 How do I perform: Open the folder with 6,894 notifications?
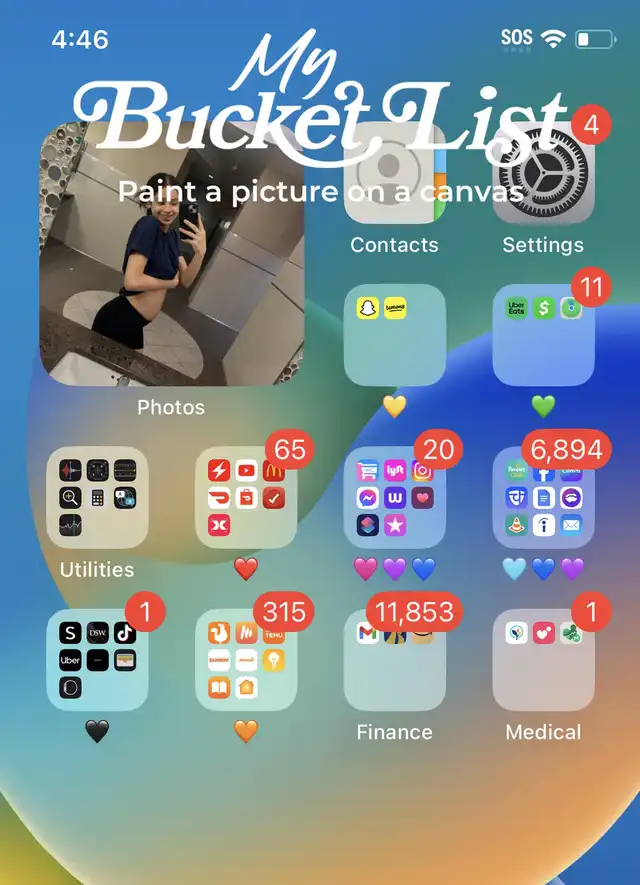543,497
